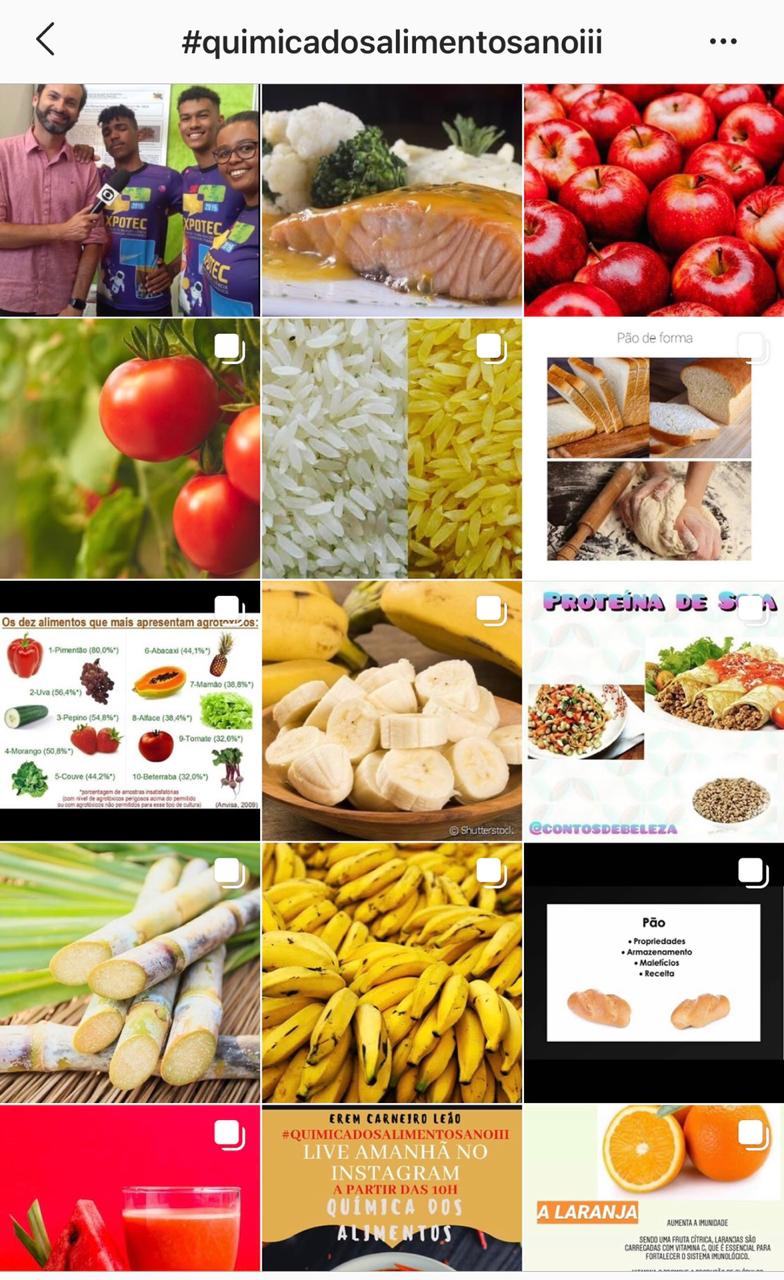Viewport: 784px width, 1280px height.
Task: Open the Proteína de Soja post
Action: (653, 710)
